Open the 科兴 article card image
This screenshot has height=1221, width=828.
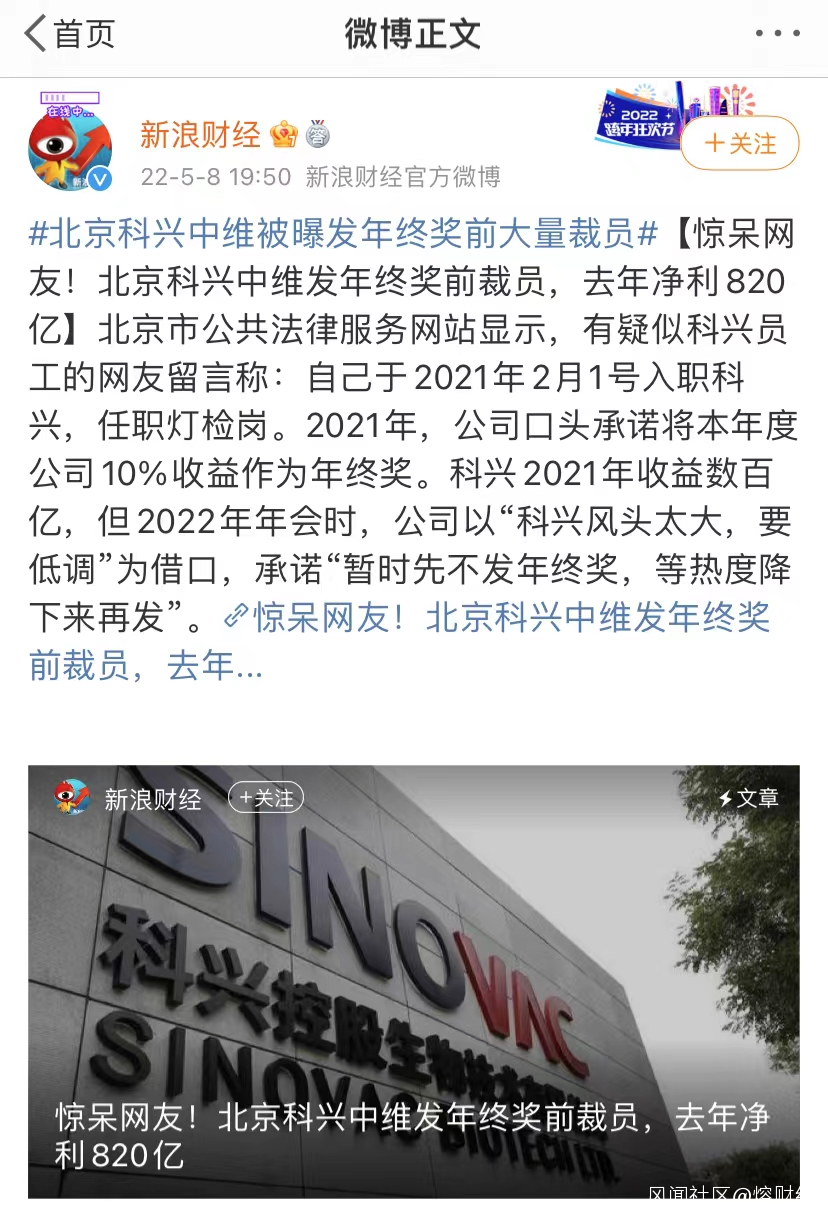click(x=413, y=981)
